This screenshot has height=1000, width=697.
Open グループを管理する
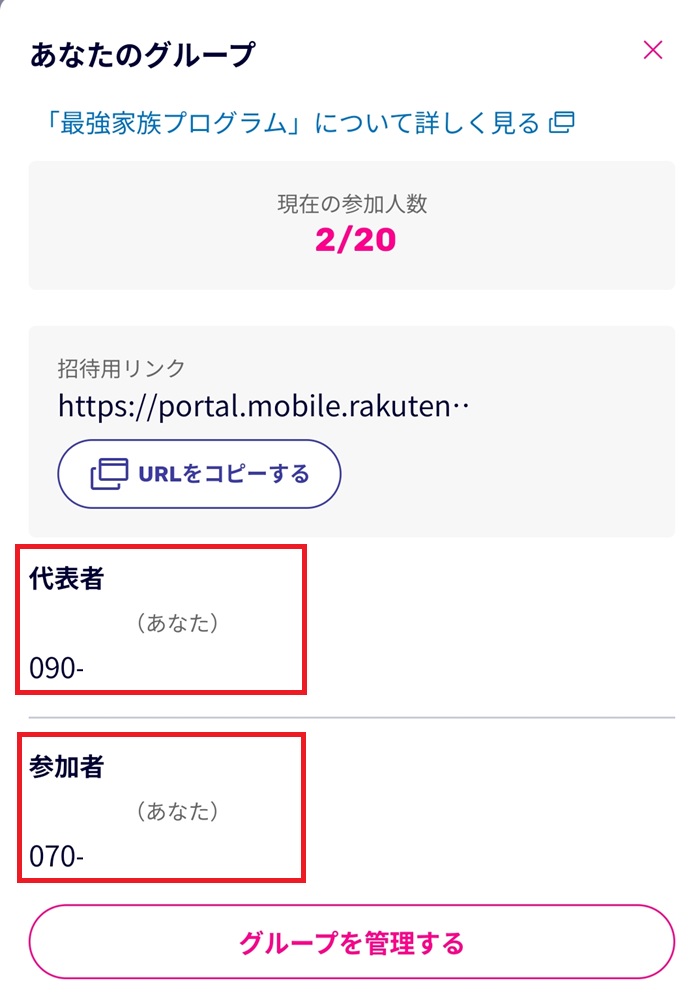(x=351, y=942)
